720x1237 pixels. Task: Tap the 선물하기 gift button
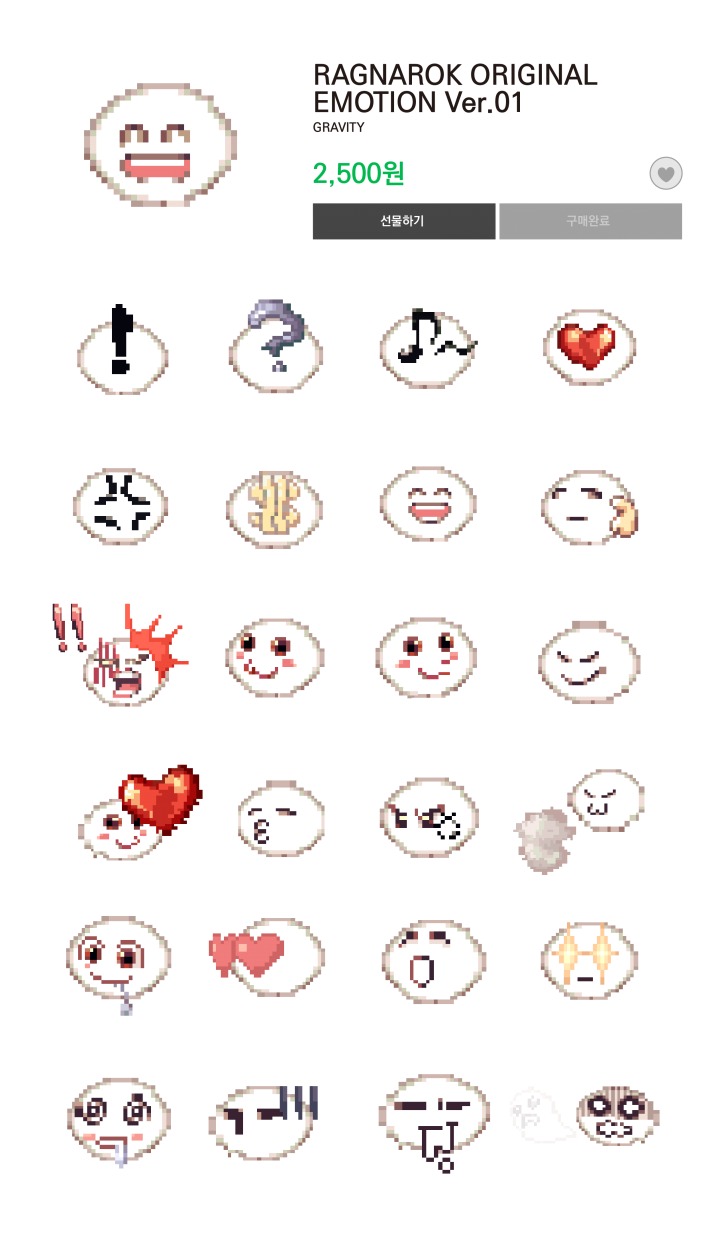(x=403, y=221)
